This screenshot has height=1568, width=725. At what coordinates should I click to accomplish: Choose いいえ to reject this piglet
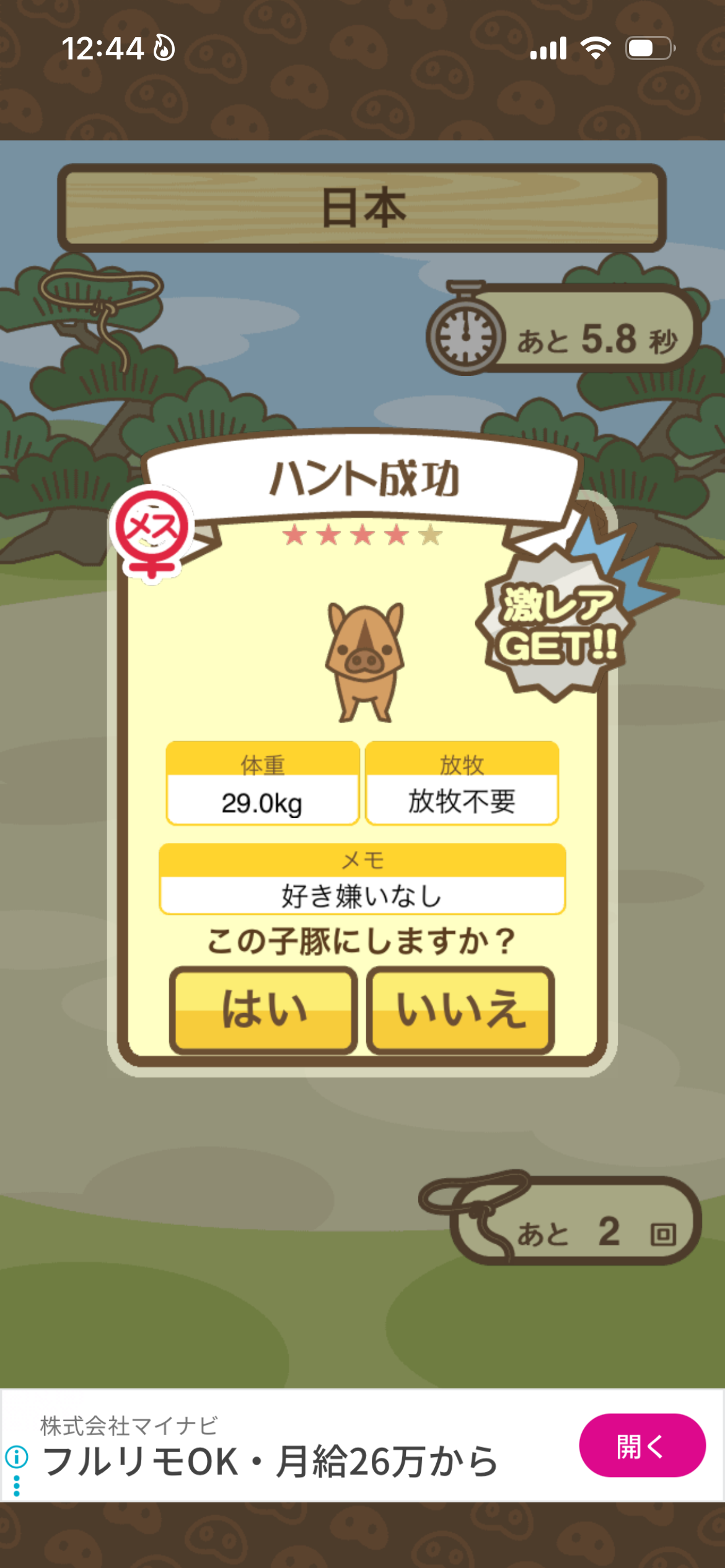(x=460, y=1010)
